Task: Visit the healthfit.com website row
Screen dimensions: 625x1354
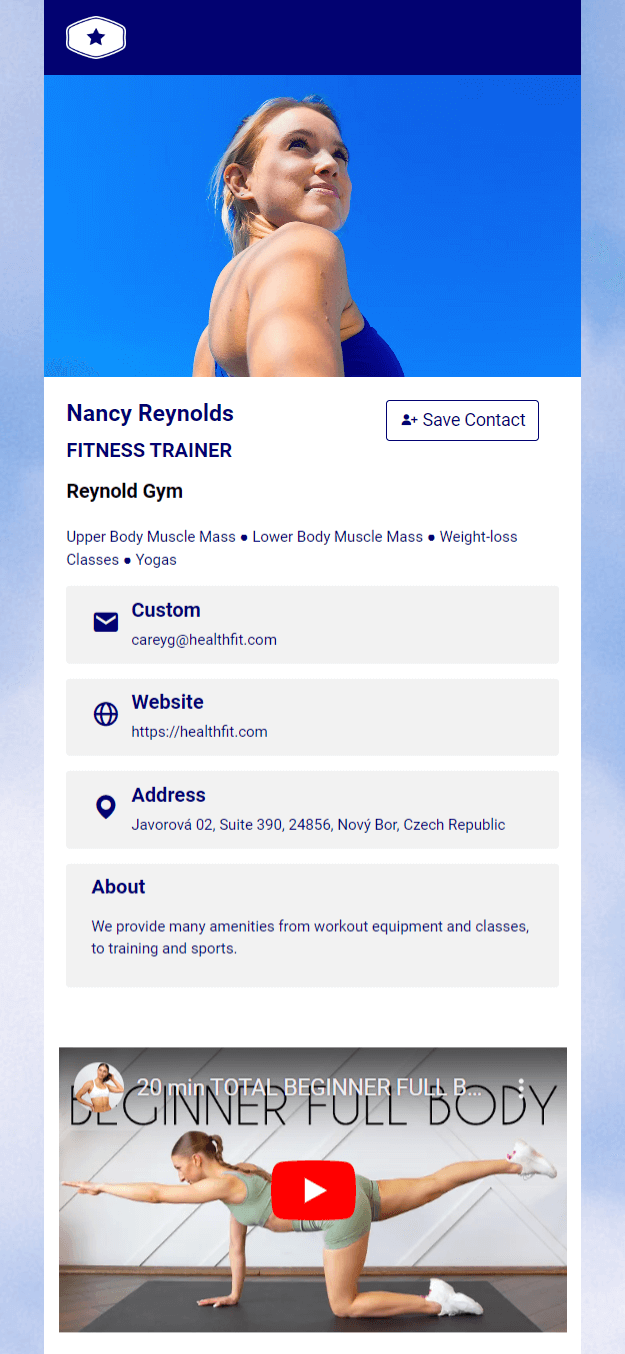Action: [312, 717]
